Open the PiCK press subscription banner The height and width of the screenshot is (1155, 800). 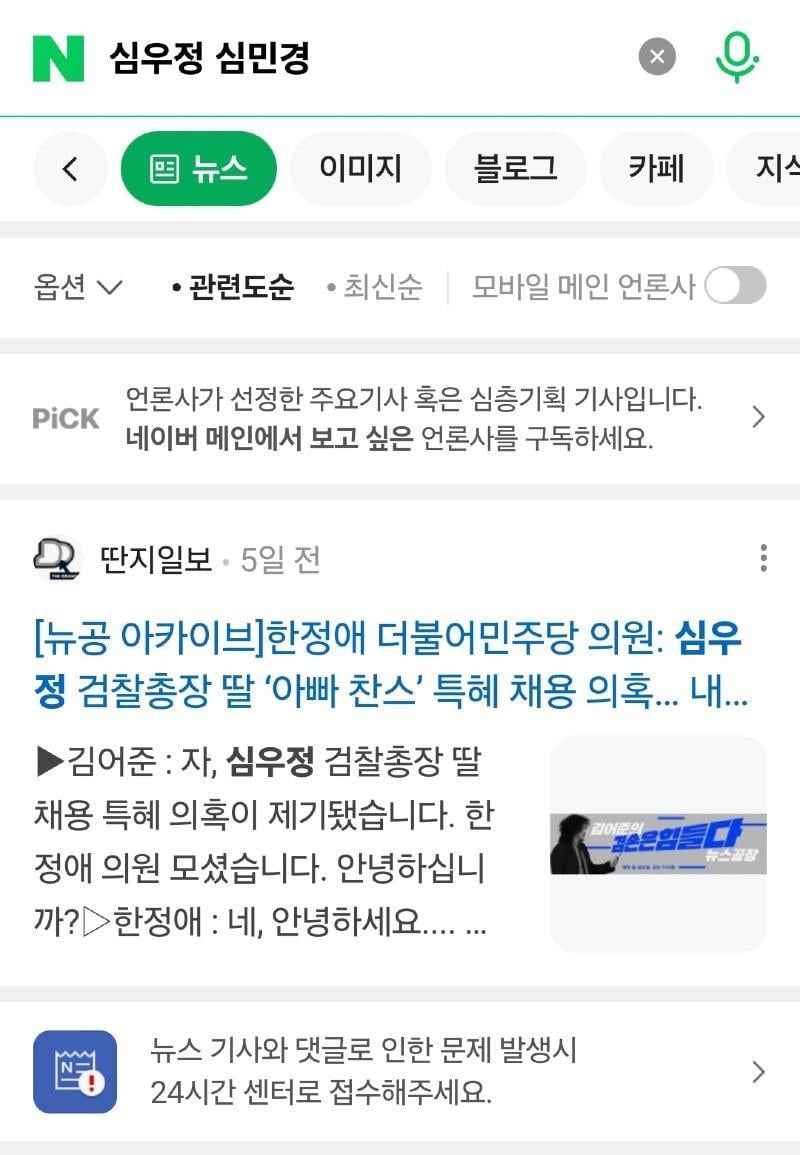pyautogui.click(x=400, y=418)
